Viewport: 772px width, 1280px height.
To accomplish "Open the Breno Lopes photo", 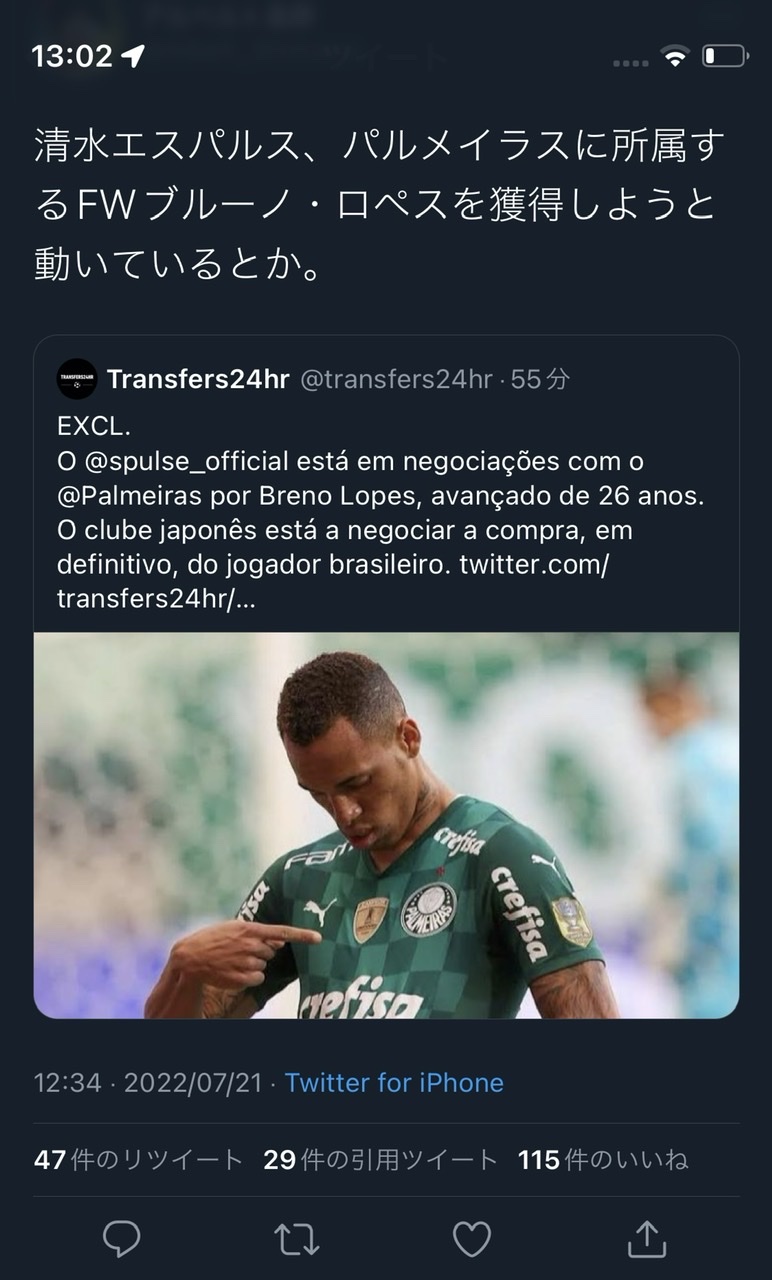I will tap(386, 825).
